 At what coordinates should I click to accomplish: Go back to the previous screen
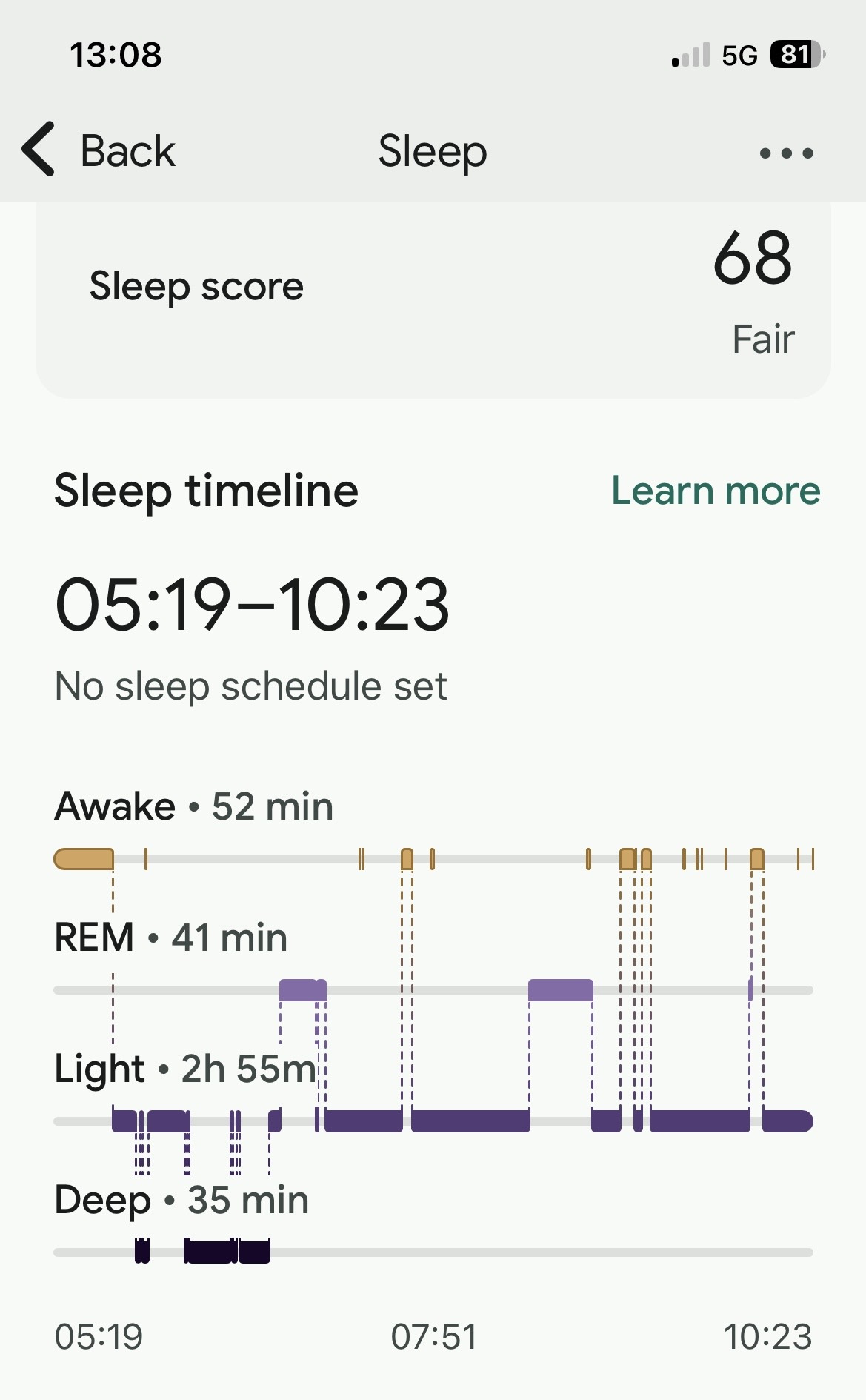click(x=99, y=150)
